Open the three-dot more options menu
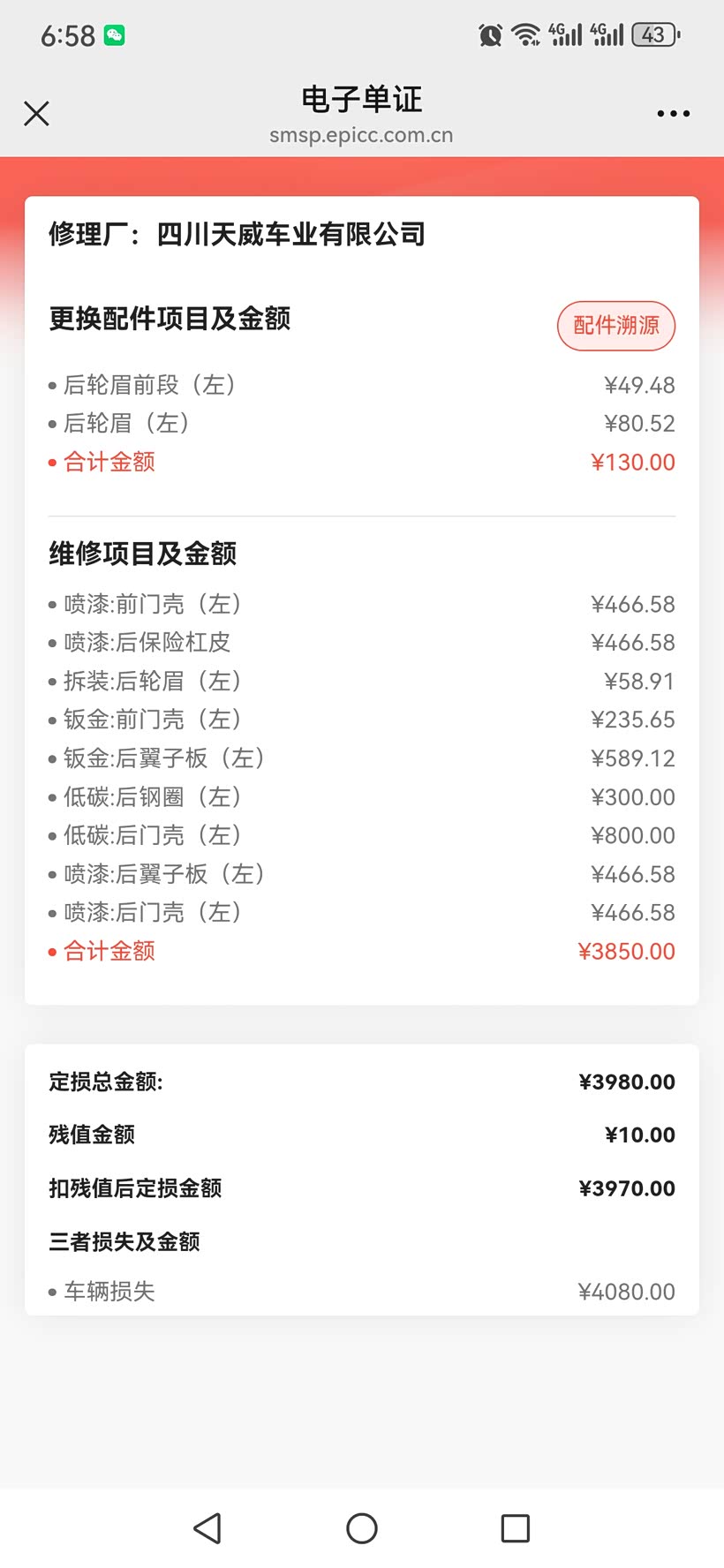The height and width of the screenshot is (1568, 724). [674, 114]
